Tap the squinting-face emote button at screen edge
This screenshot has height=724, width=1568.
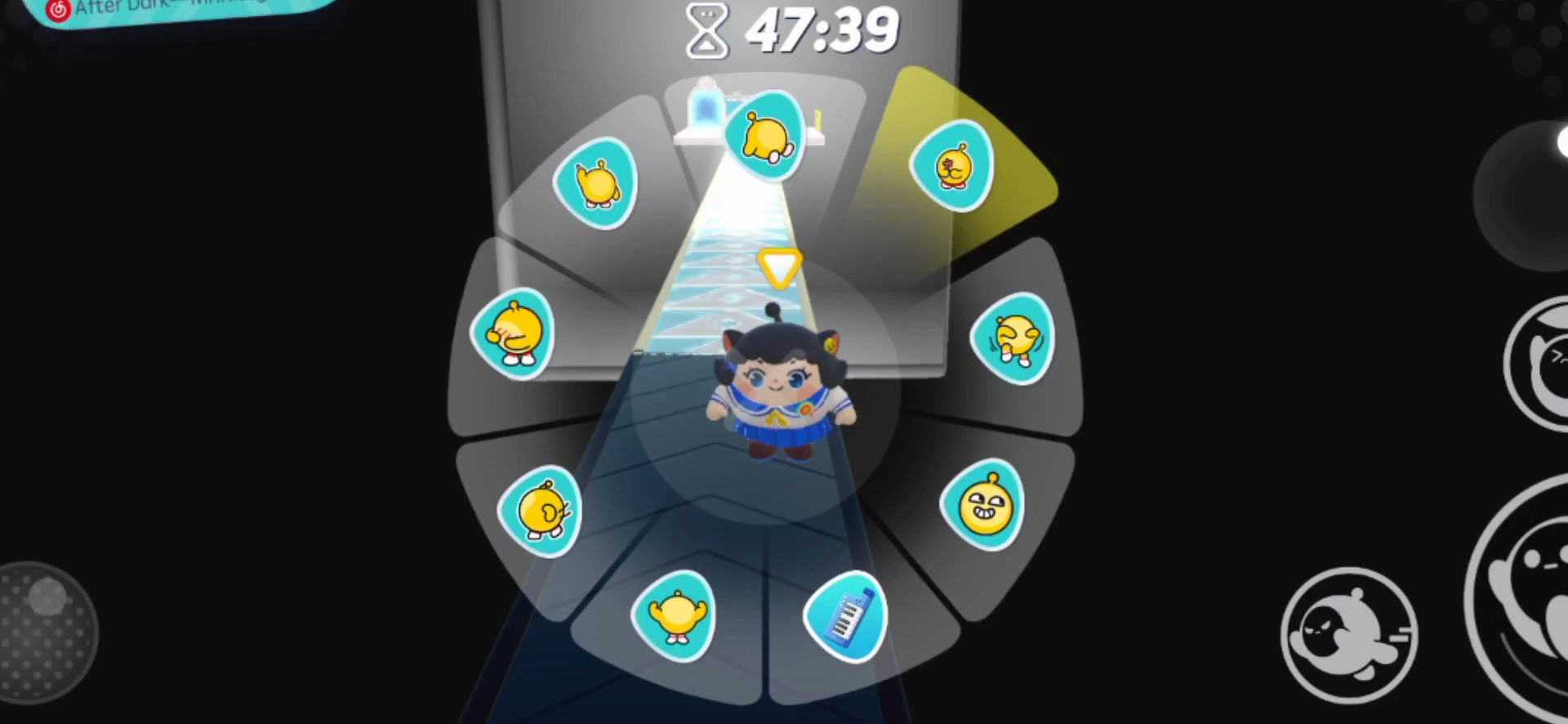pyautogui.click(x=1543, y=364)
